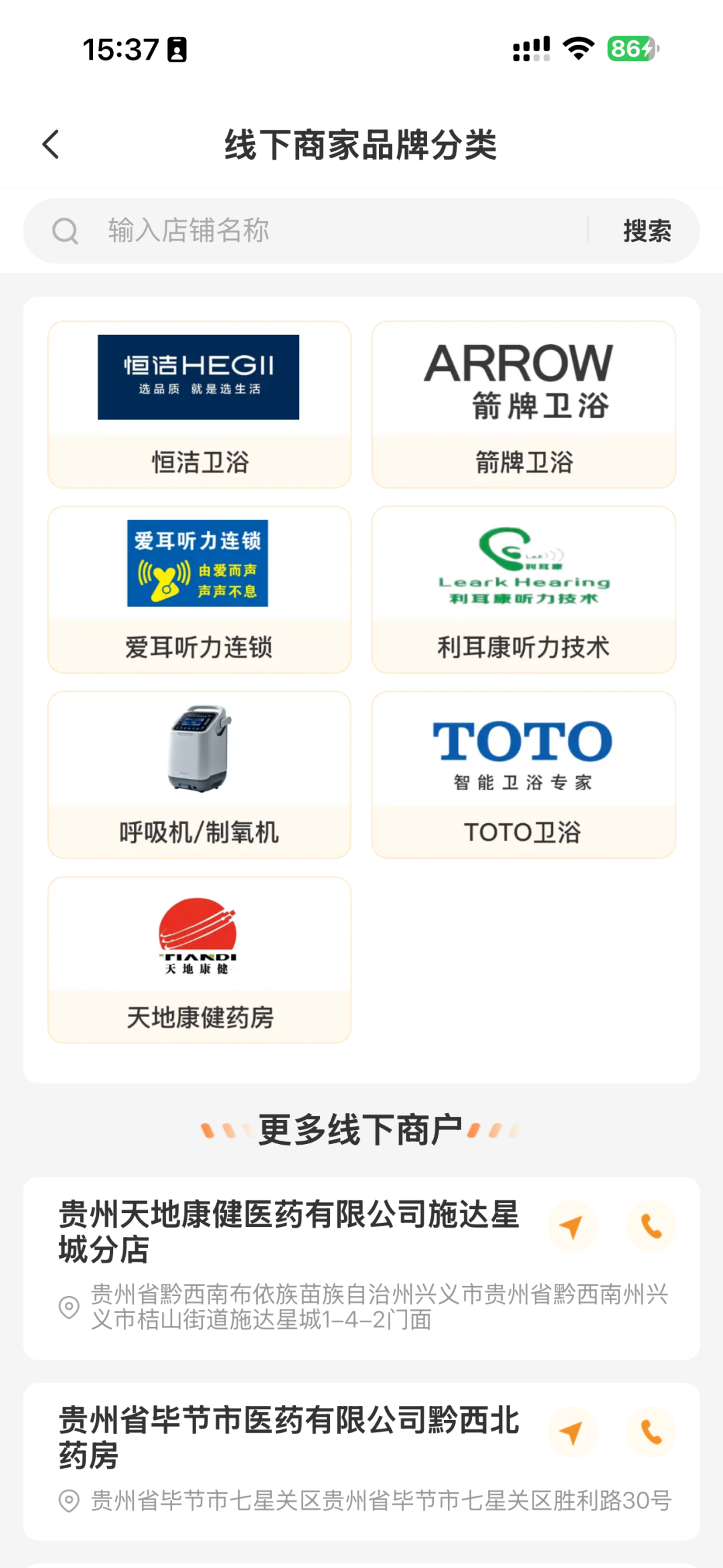This screenshot has width=723, height=1568.
Task: Choose the TOTO卫浴 brand card
Action: click(524, 775)
